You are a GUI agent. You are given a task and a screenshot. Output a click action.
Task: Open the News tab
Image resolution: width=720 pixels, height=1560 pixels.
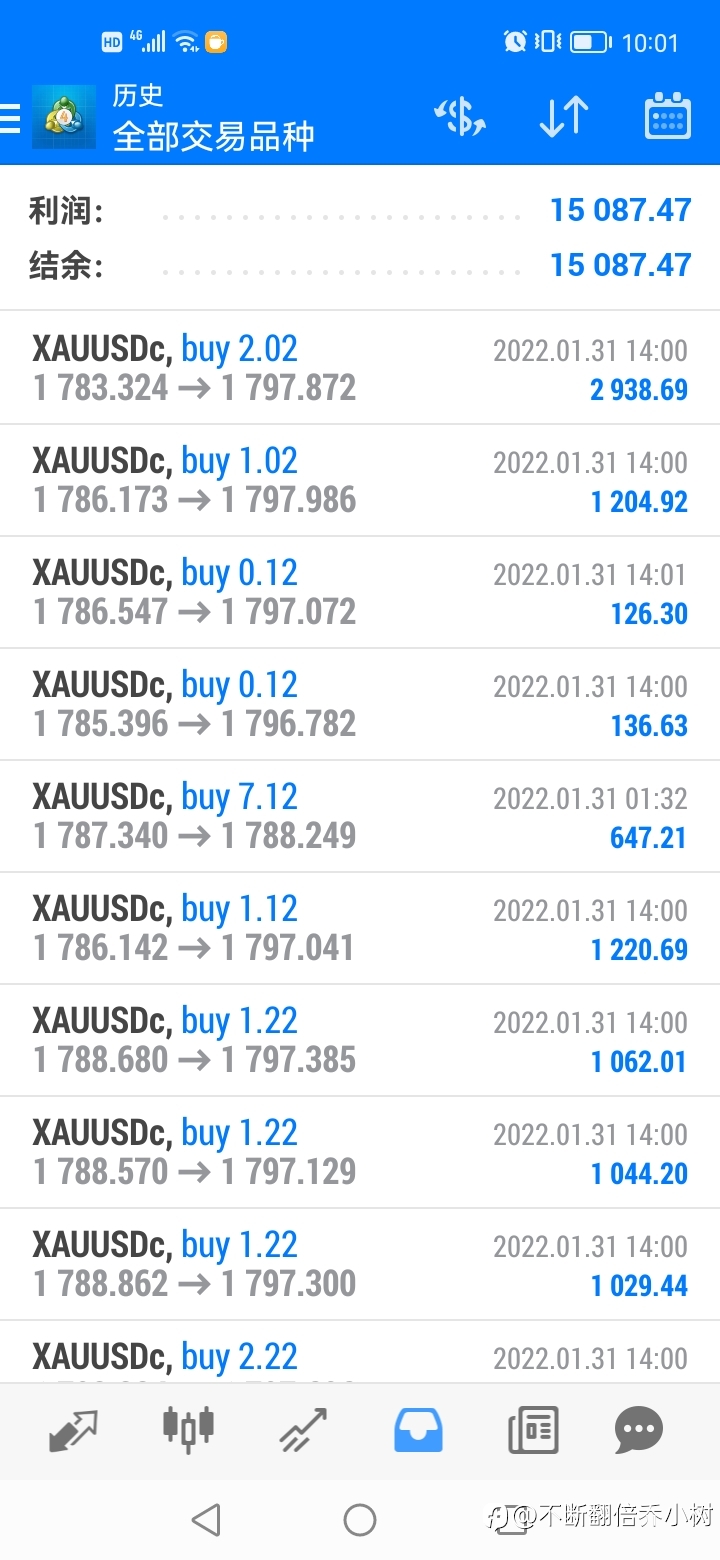pos(533,1430)
